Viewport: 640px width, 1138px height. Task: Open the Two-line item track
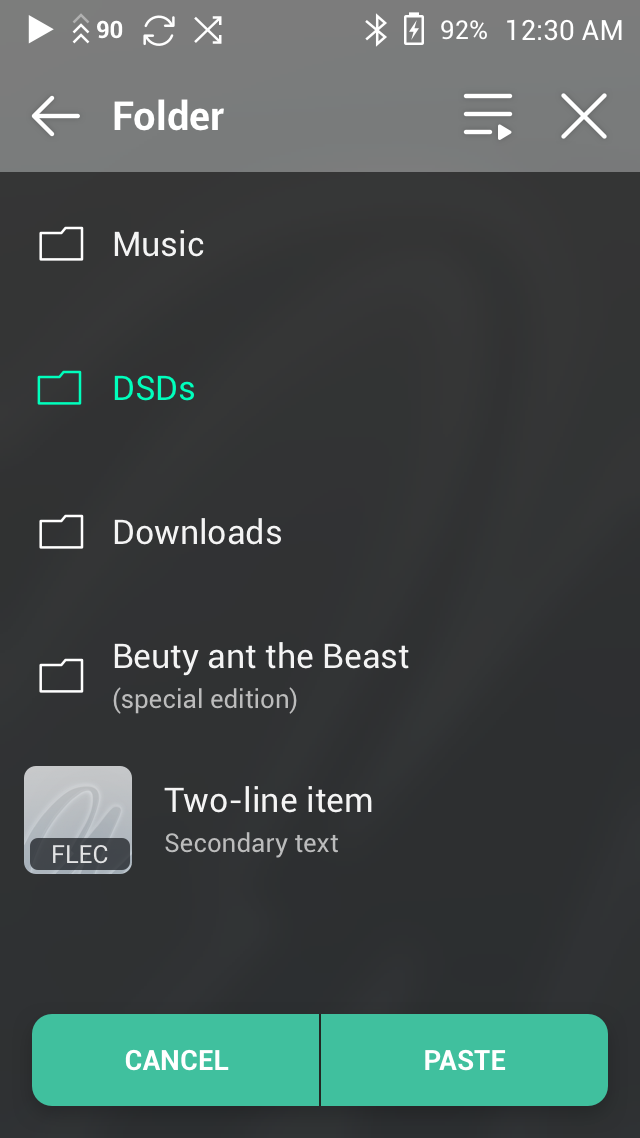click(x=268, y=819)
